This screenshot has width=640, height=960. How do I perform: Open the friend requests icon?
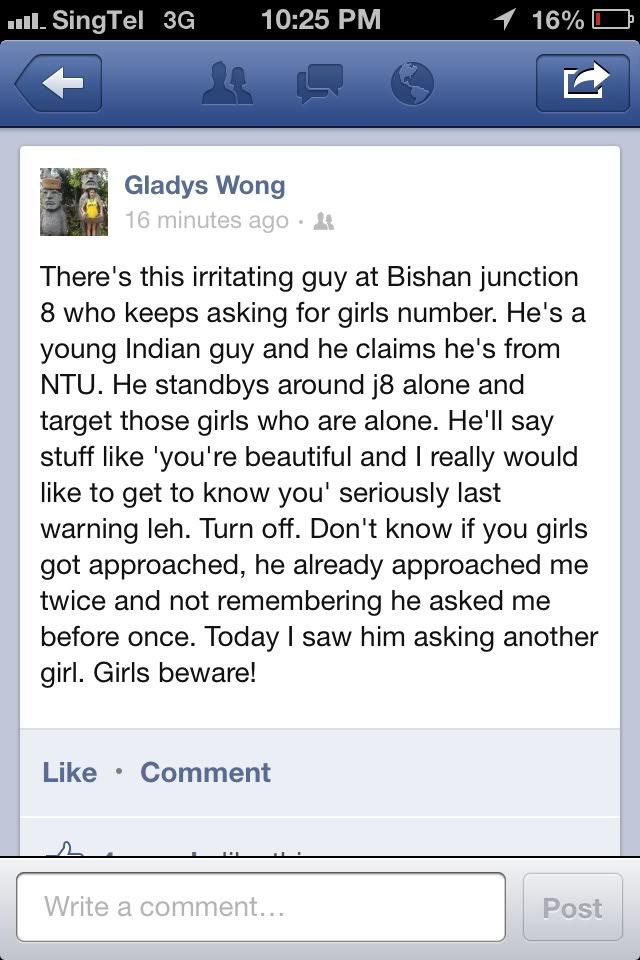click(x=228, y=84)
